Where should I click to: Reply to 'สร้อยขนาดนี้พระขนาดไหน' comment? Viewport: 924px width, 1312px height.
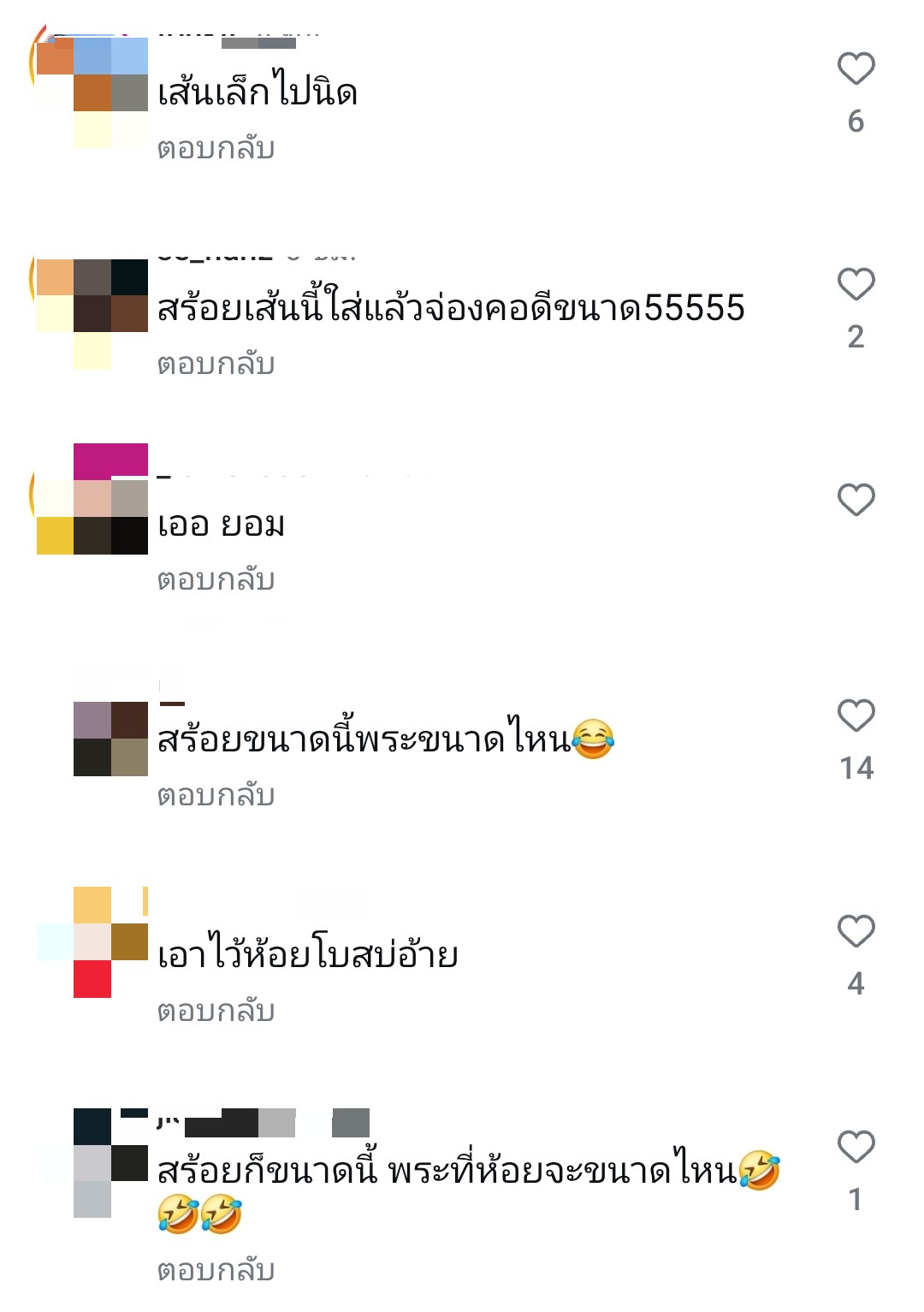(216, 796)
